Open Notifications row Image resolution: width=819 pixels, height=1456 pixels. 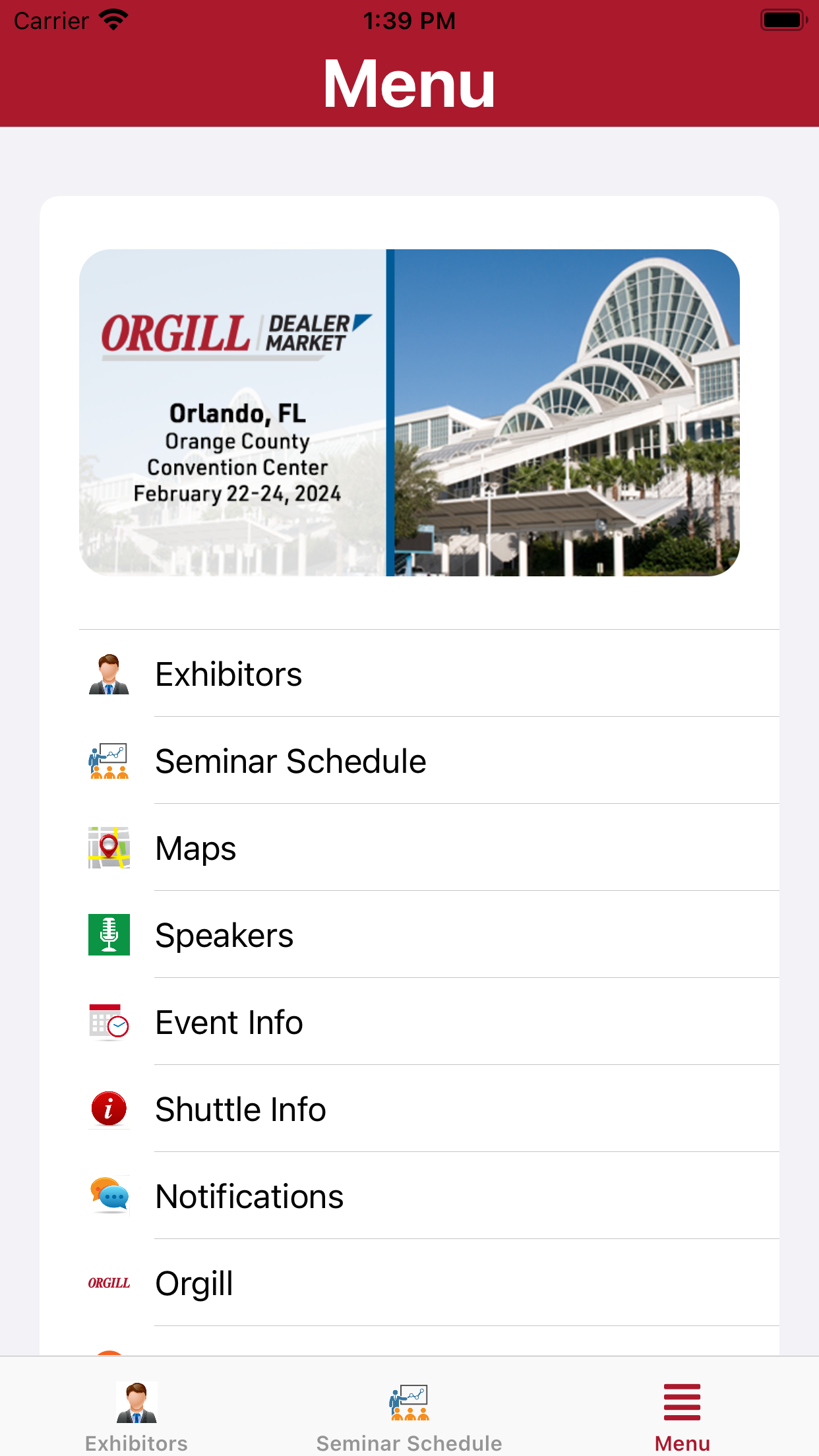tap(429, 1196)
